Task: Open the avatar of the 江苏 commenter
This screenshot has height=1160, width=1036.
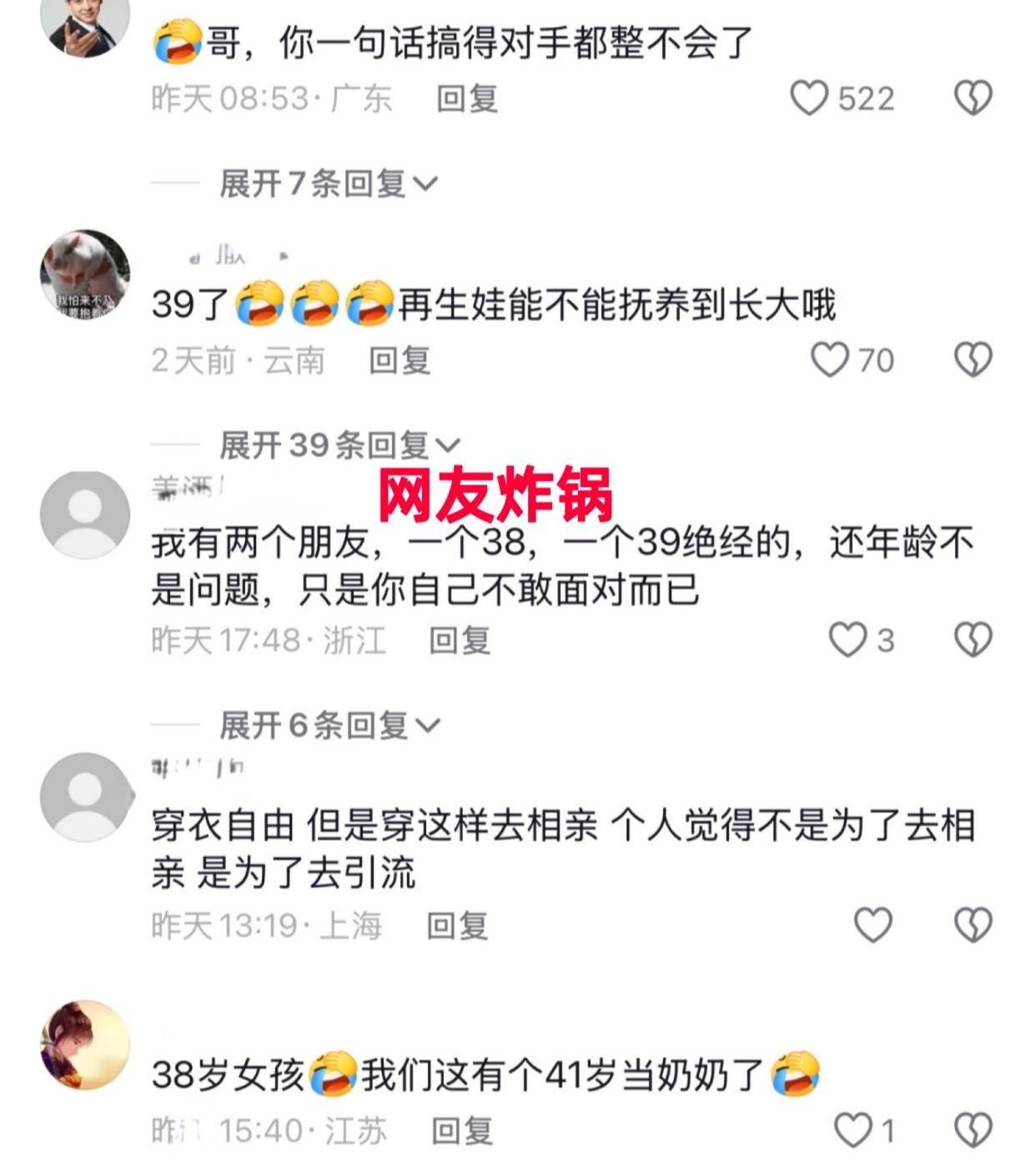Action: pos(85,1046)
